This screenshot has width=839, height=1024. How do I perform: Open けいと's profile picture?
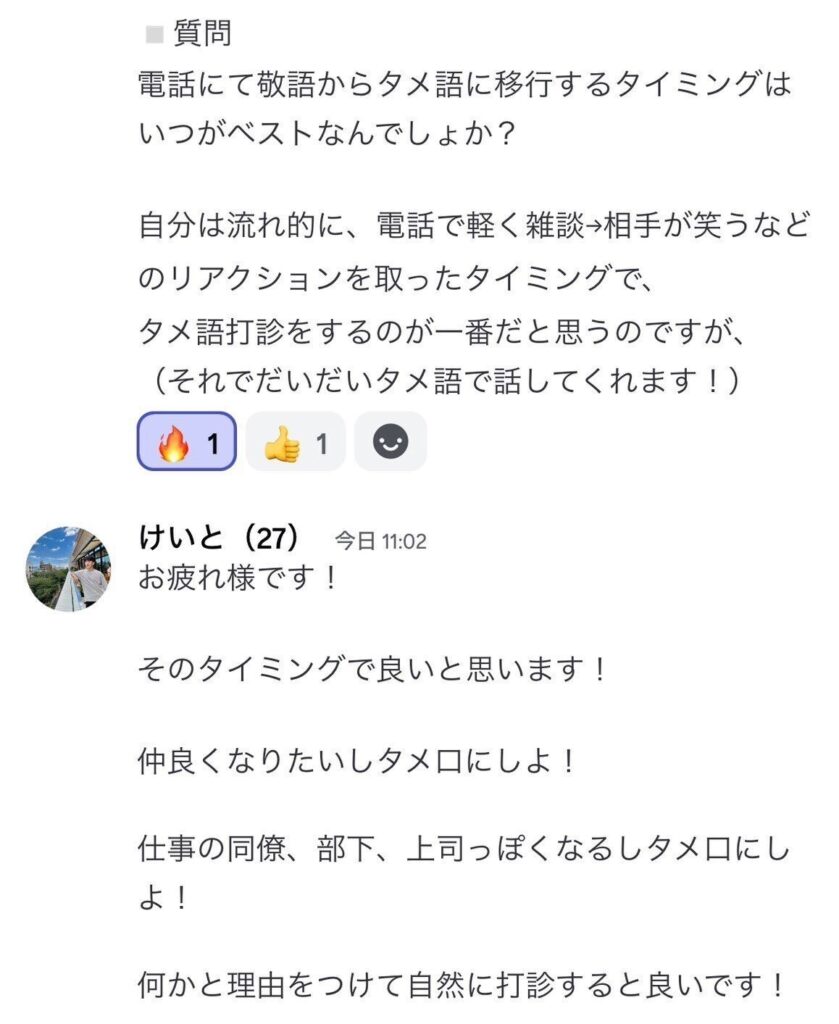pos(68,567)
